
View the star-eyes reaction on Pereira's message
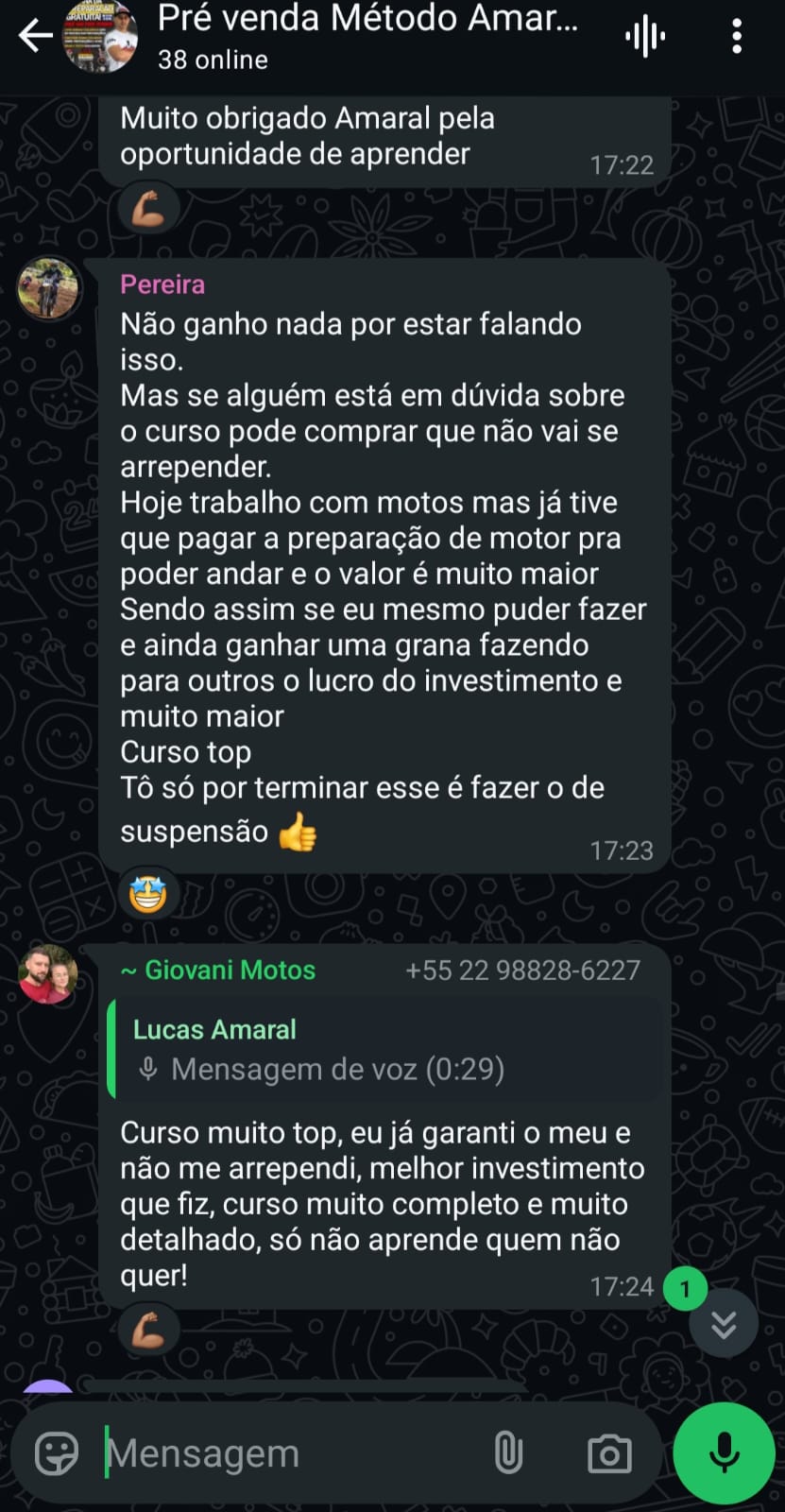tap(148, 893)
